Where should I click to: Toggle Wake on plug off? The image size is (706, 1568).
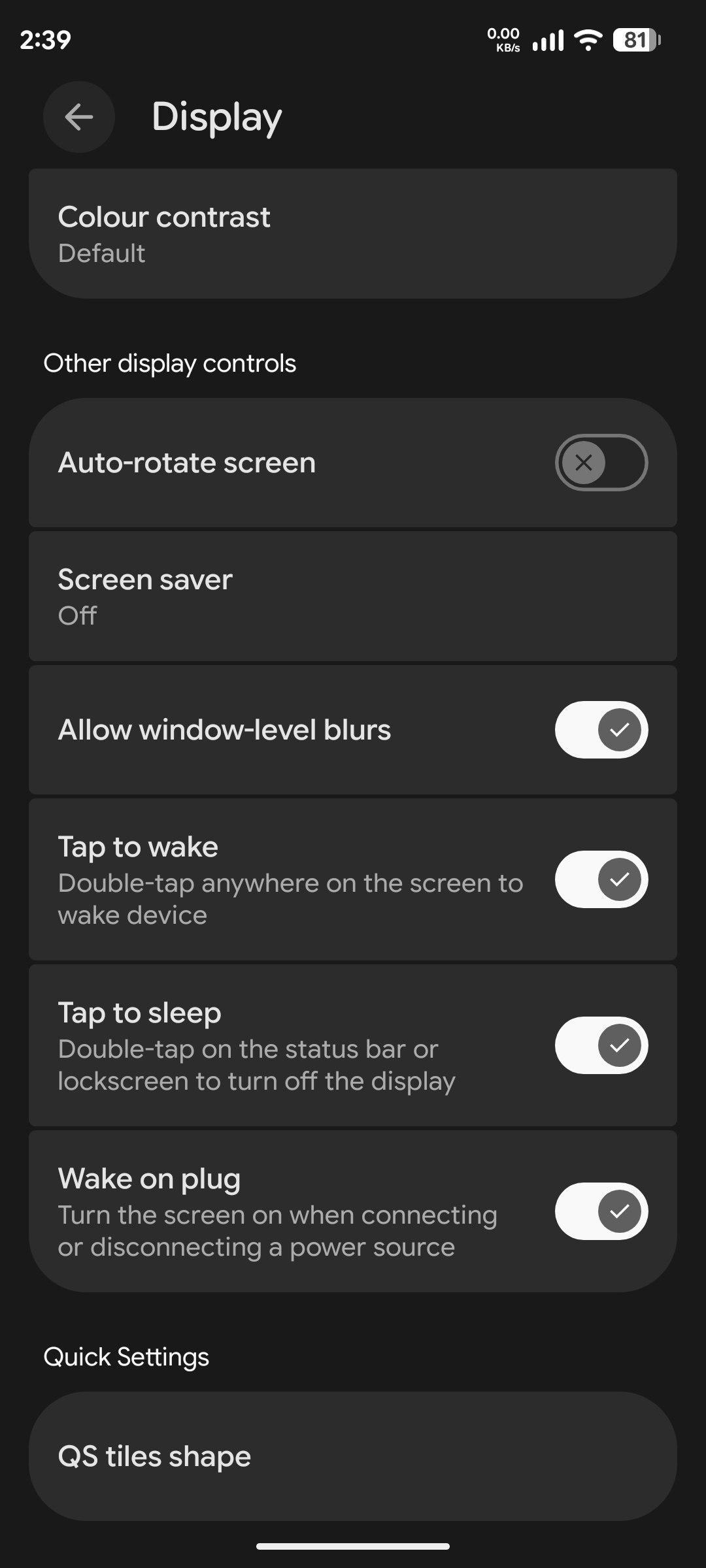pos(601,1211)
